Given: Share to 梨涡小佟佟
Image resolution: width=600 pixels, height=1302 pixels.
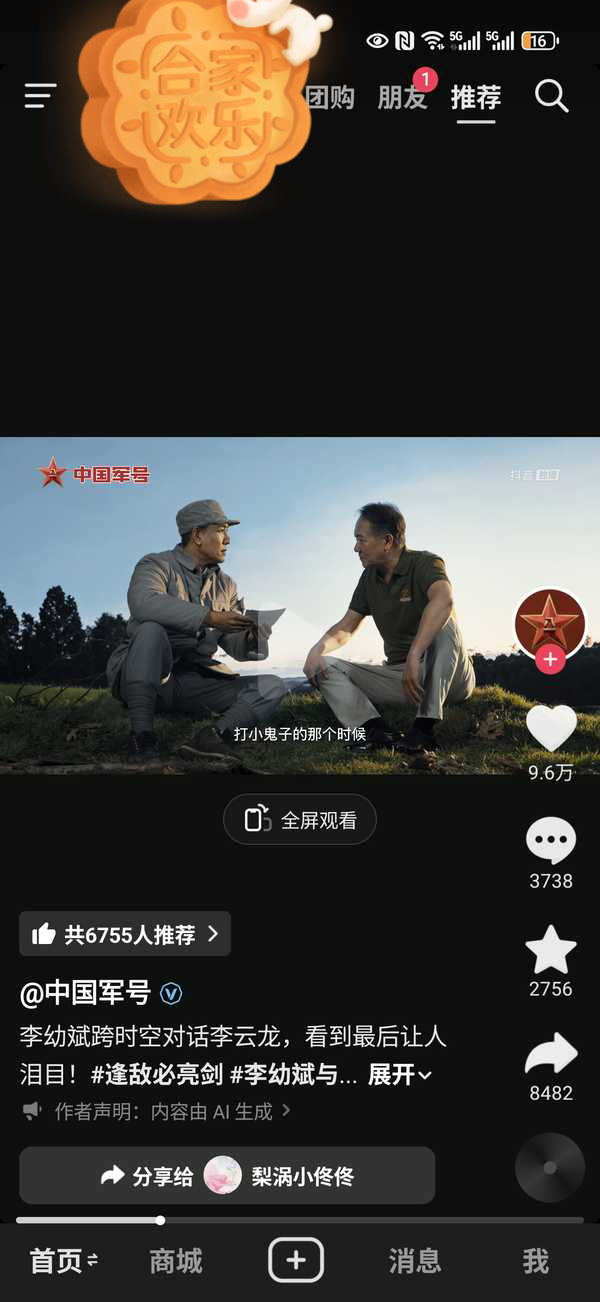Looking at the screenshot, I should coord(227,1175).
